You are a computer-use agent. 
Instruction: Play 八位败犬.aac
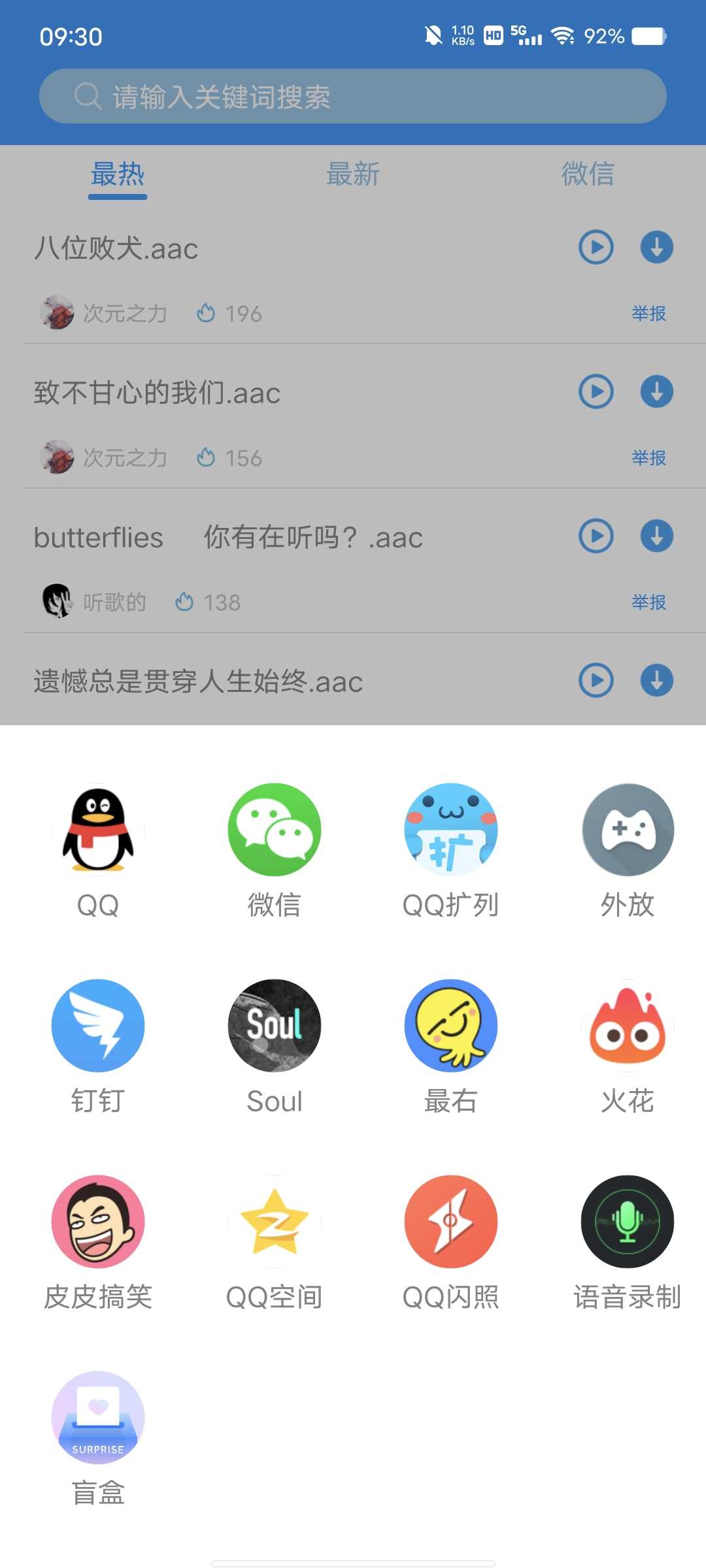pos(596,247)
